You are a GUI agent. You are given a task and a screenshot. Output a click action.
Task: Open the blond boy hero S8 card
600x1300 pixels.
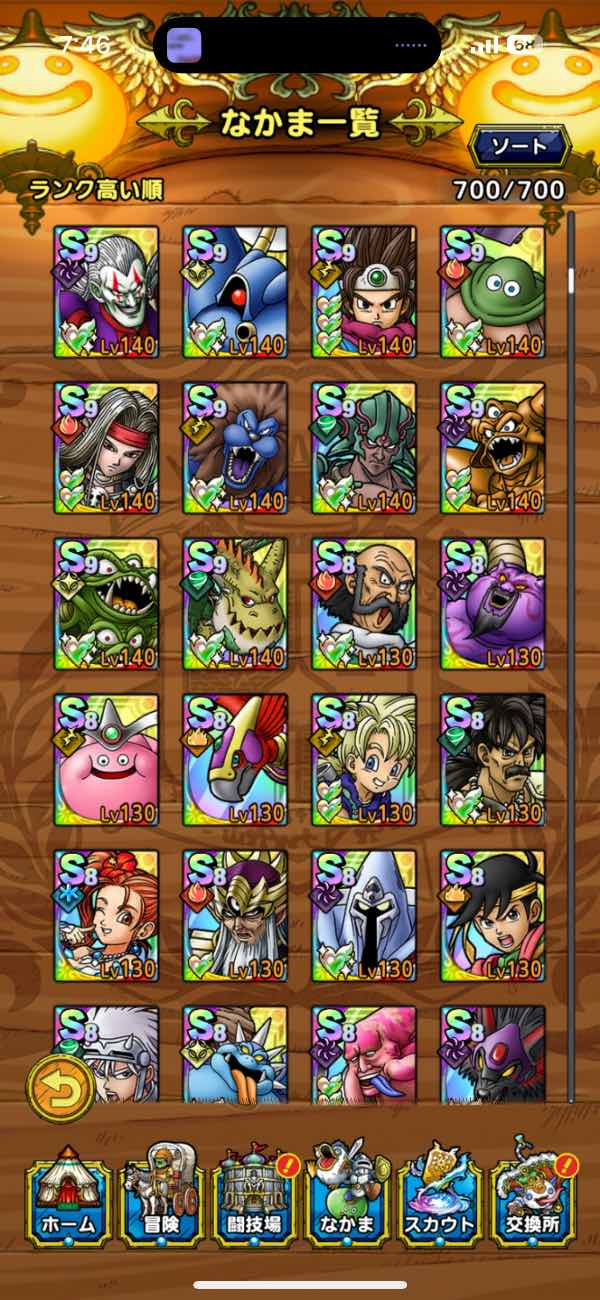pyautogui.click(x=364, y=760)
